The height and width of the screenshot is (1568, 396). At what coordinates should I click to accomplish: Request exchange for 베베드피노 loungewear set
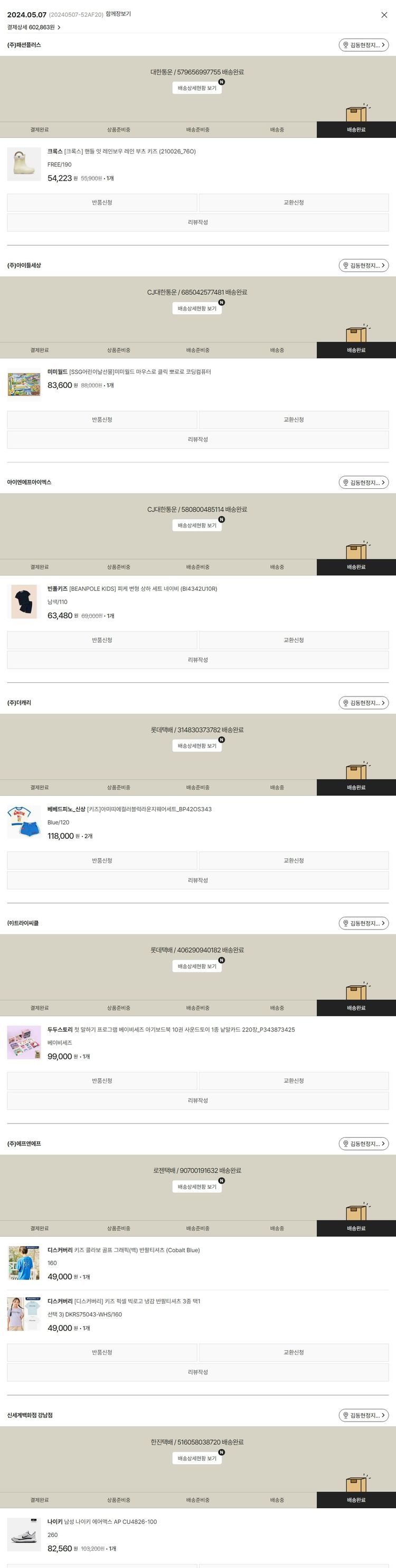tap(293, 861)
